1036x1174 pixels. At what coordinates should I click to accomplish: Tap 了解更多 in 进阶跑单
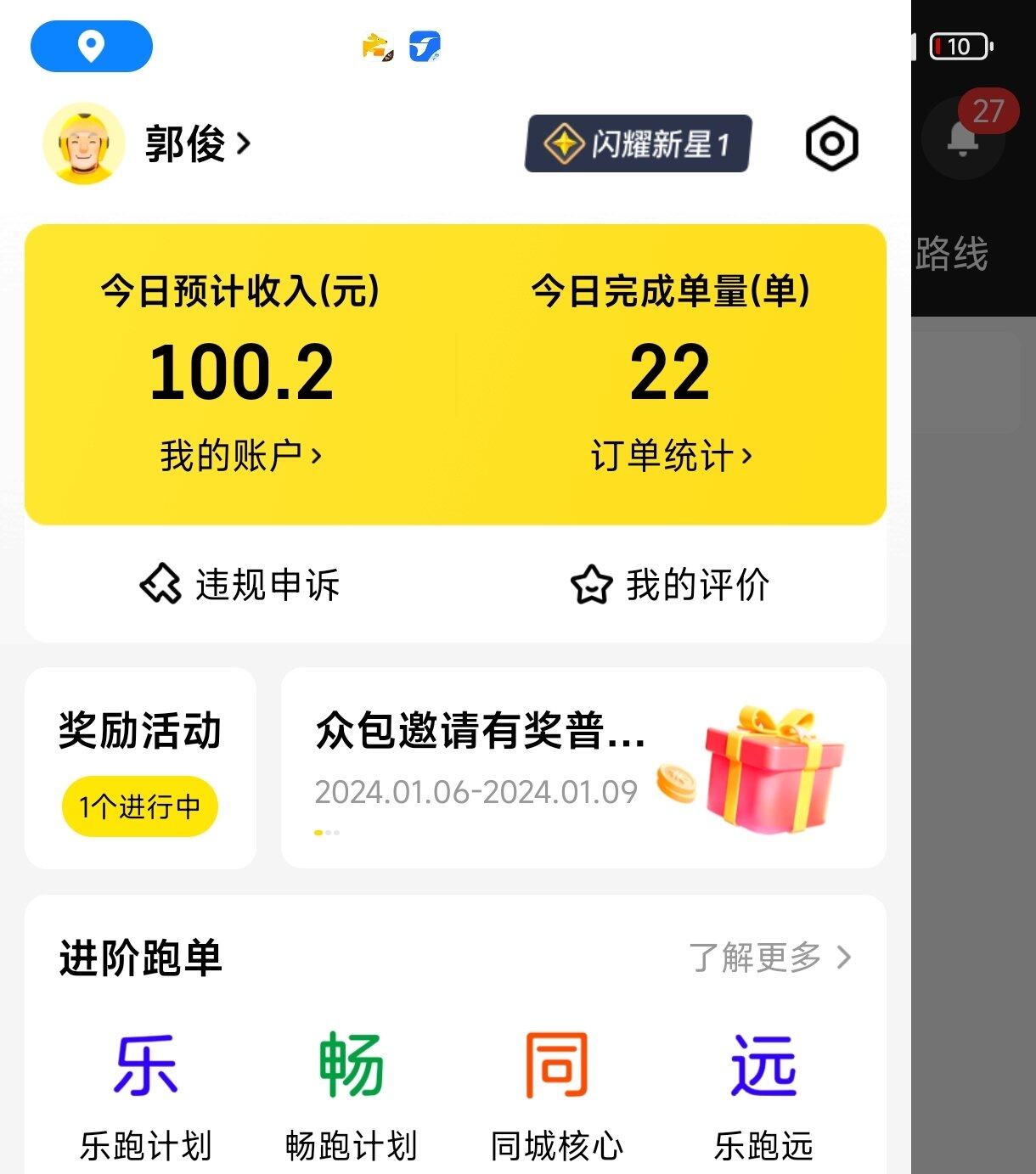click(769, 958)
